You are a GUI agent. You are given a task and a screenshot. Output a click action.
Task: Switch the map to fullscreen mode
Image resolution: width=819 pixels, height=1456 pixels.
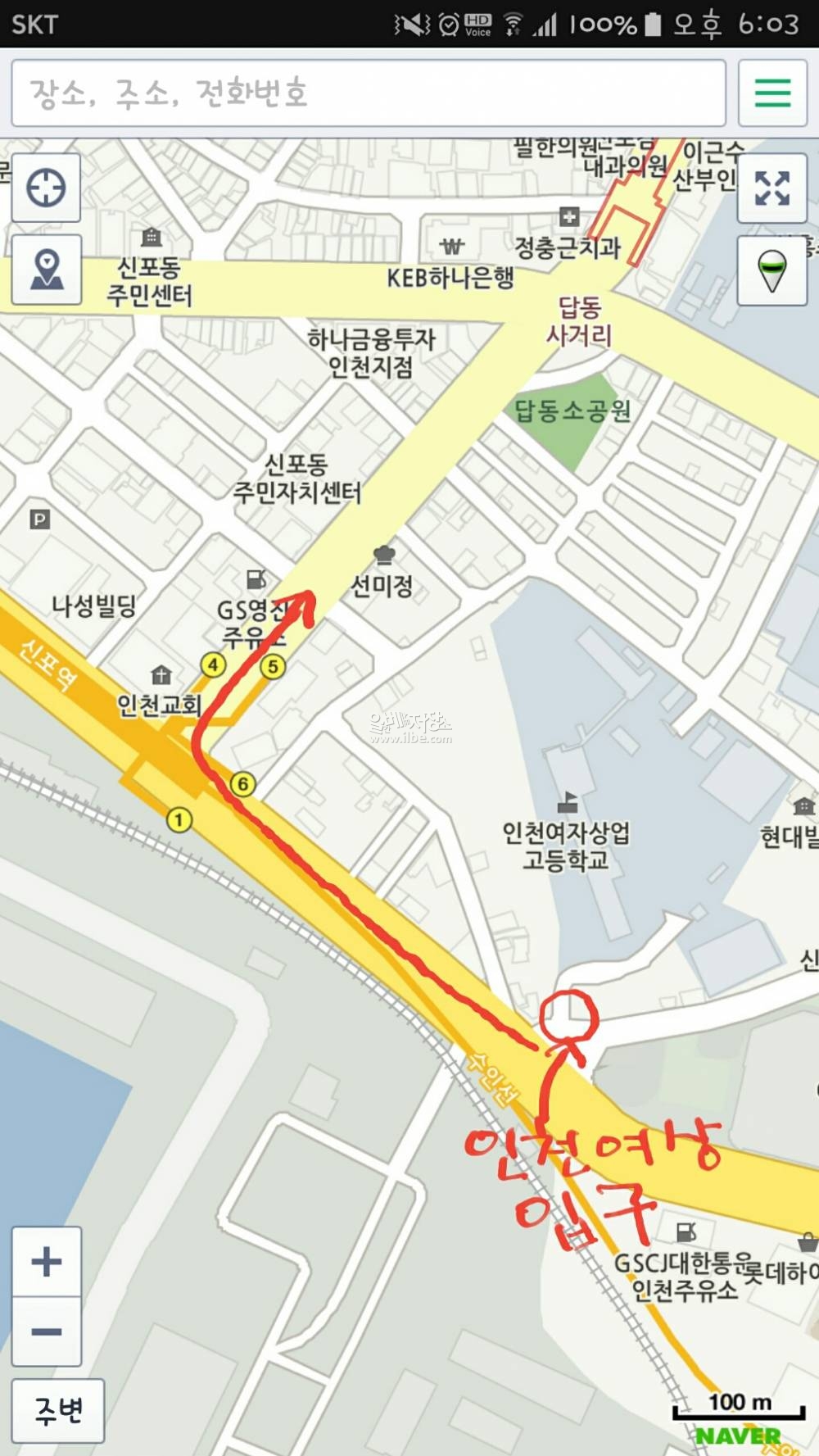tap(771, 188)
